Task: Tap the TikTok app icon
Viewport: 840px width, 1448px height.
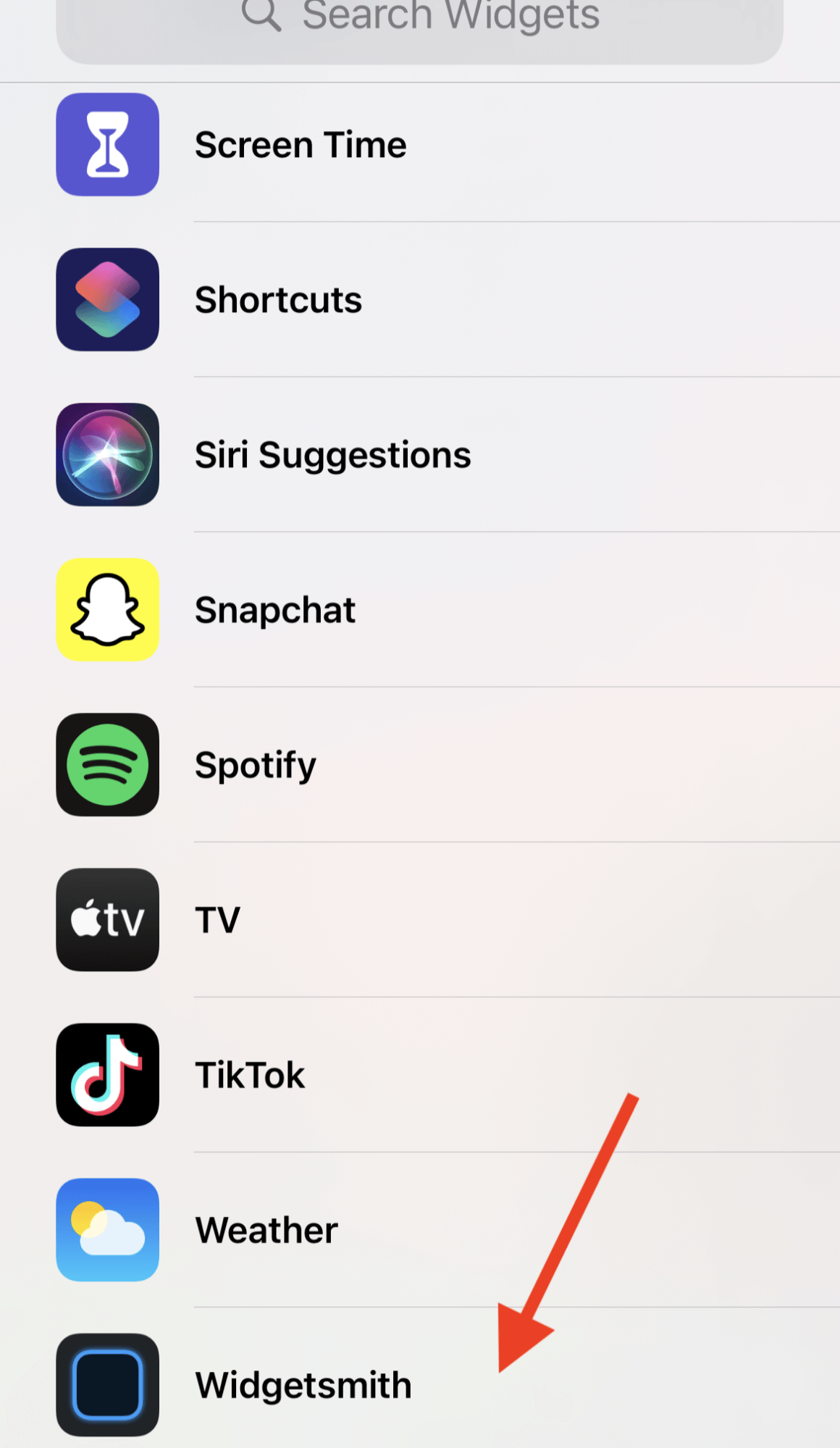Action: click(x=107, y=1074)
